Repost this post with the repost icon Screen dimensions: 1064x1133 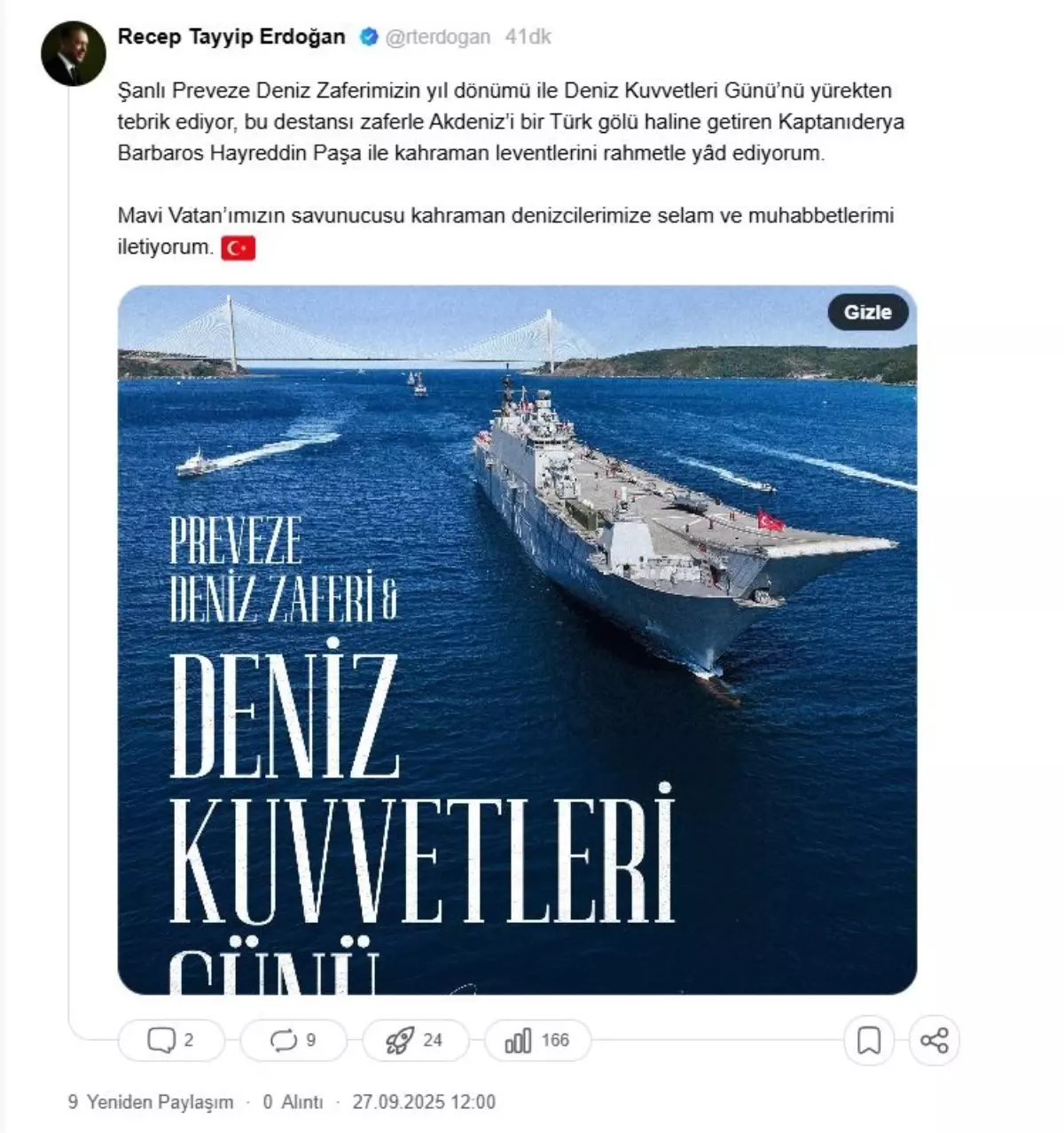(x=293, y=1040)
